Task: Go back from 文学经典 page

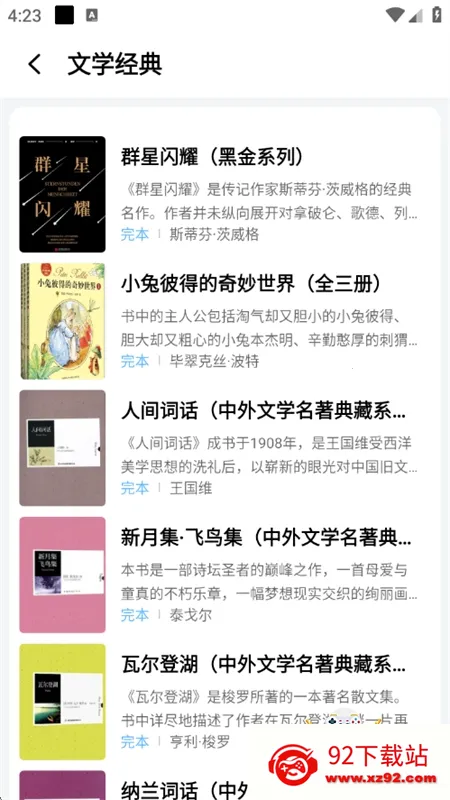Action: point(35,65)
